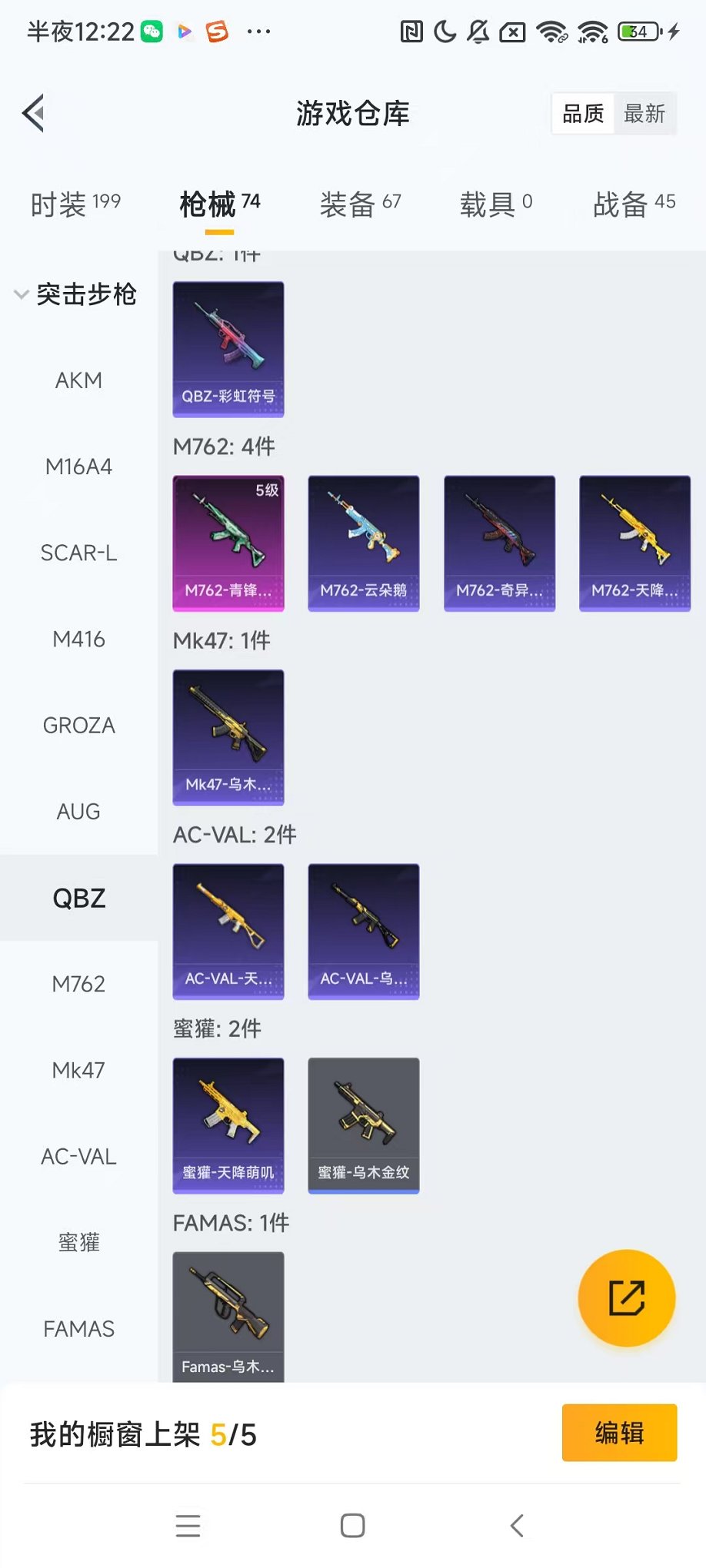Select FAMAS in the side list
Screen dimensions: 706x1568
pos(78,1329)
